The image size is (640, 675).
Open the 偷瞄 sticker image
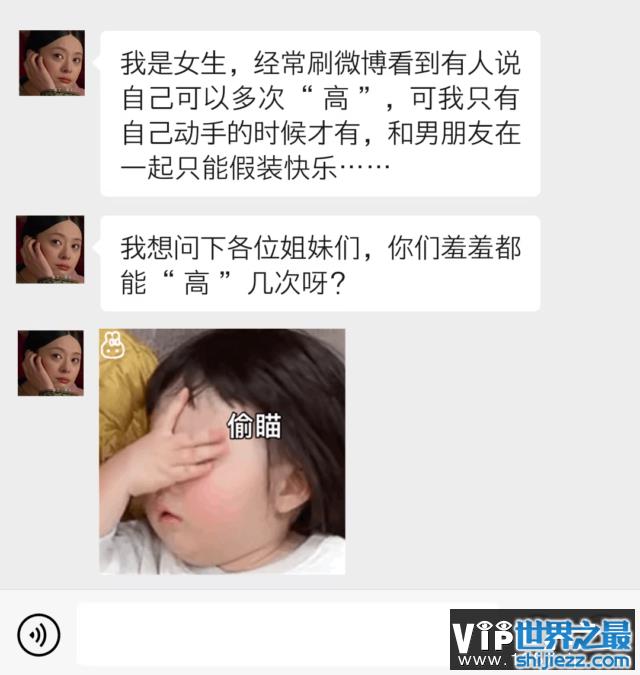click(x=222, y=451)
